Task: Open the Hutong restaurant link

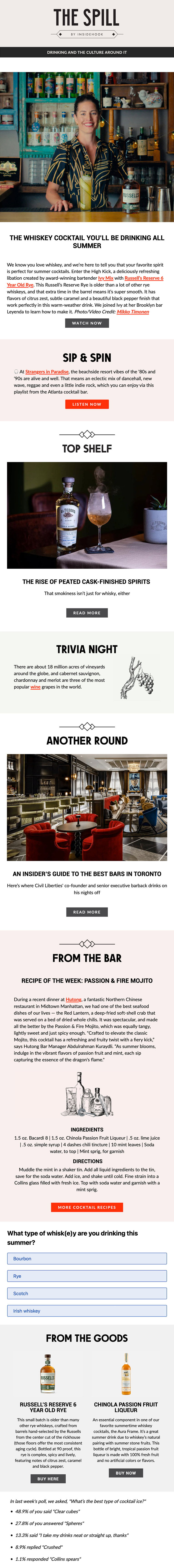Action: point(74,1000)
